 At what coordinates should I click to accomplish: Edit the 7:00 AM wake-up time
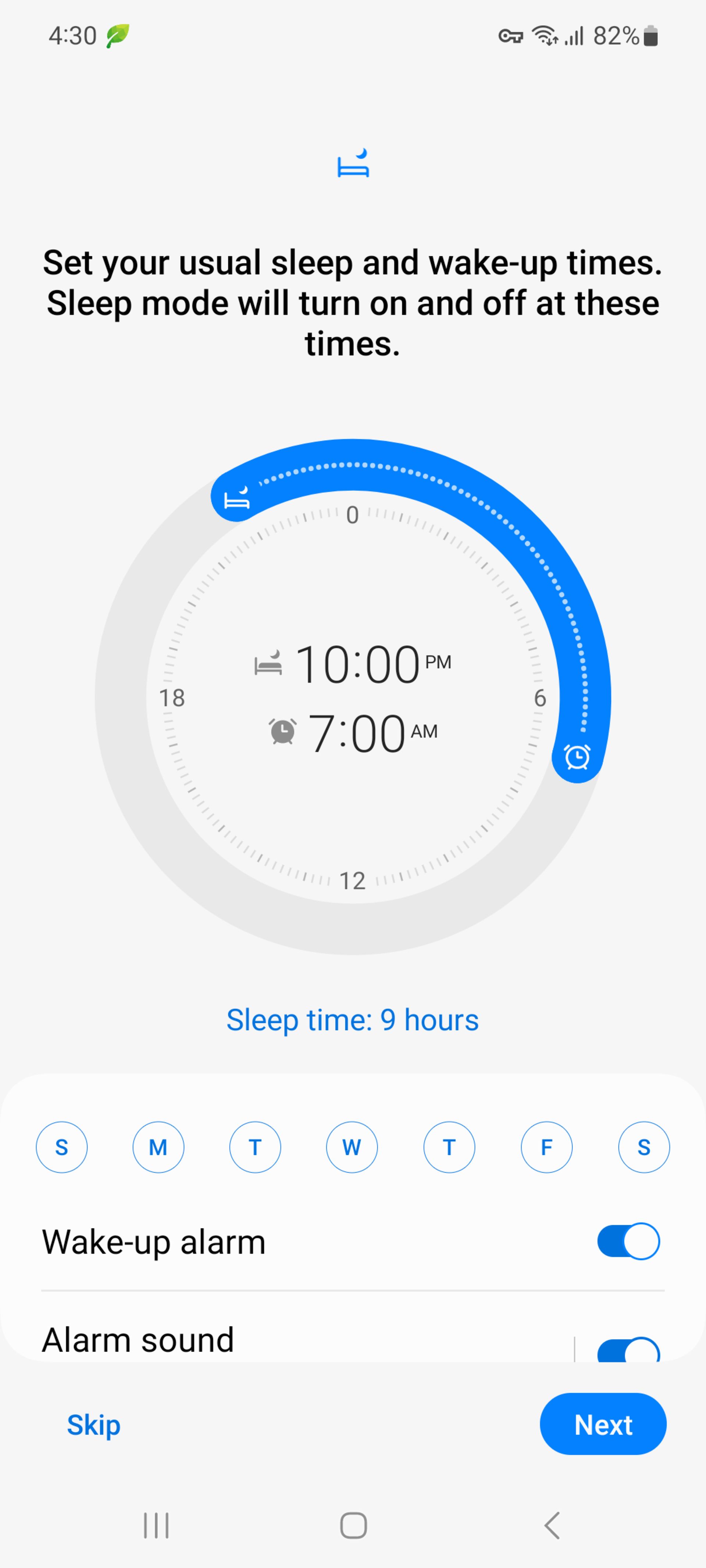(357, 733)
